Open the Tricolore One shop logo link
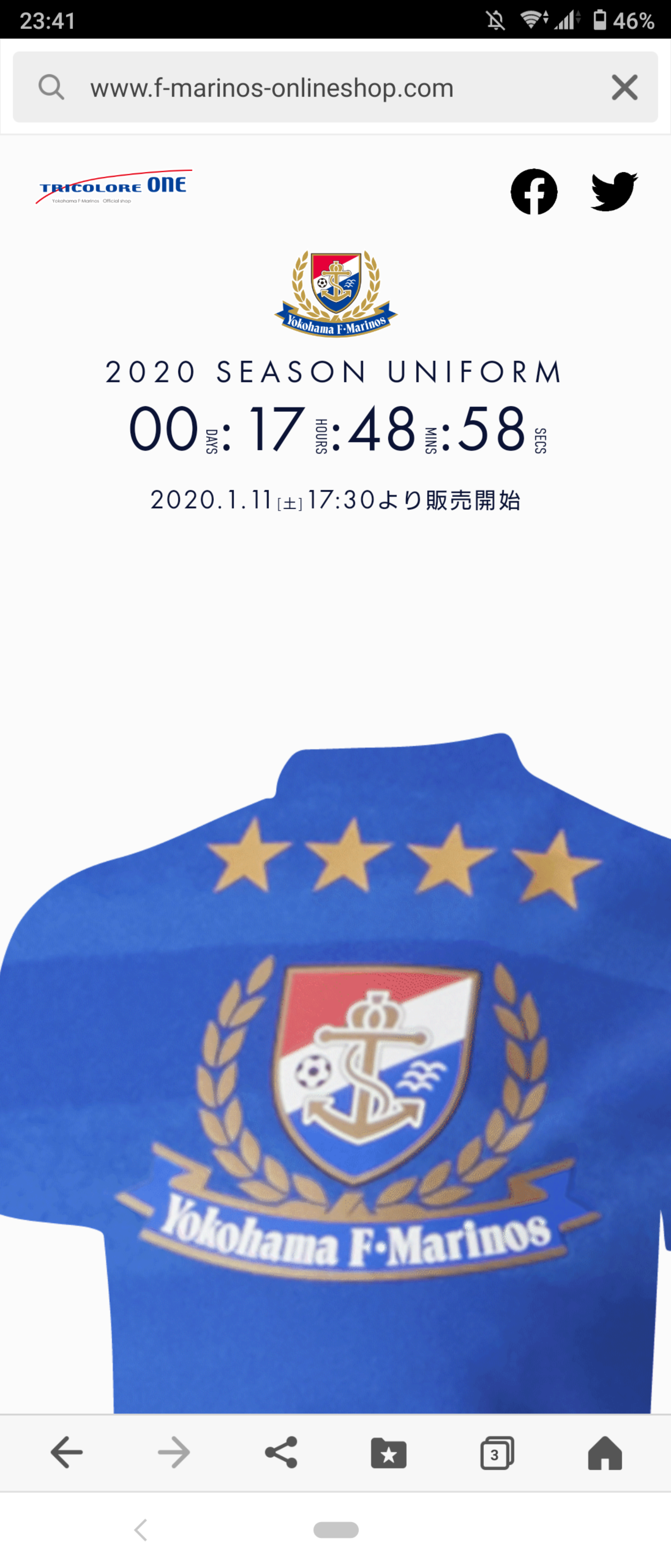Viewport: 671px width, 1568px height. [114, 187]
